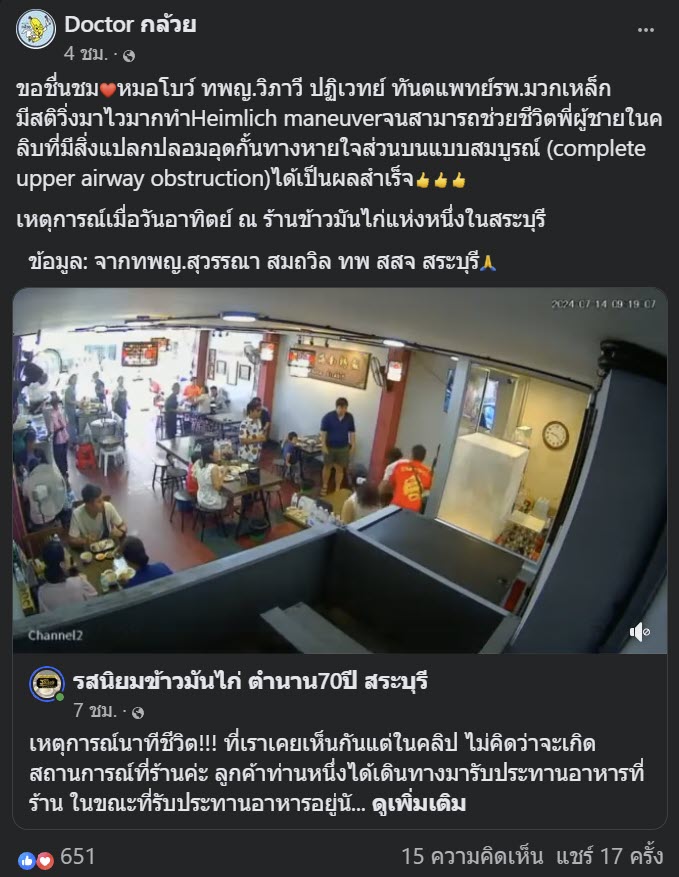679x877 pixels.
Task: Play the restaurant CCTV video
Action: (x=339, y=470)
